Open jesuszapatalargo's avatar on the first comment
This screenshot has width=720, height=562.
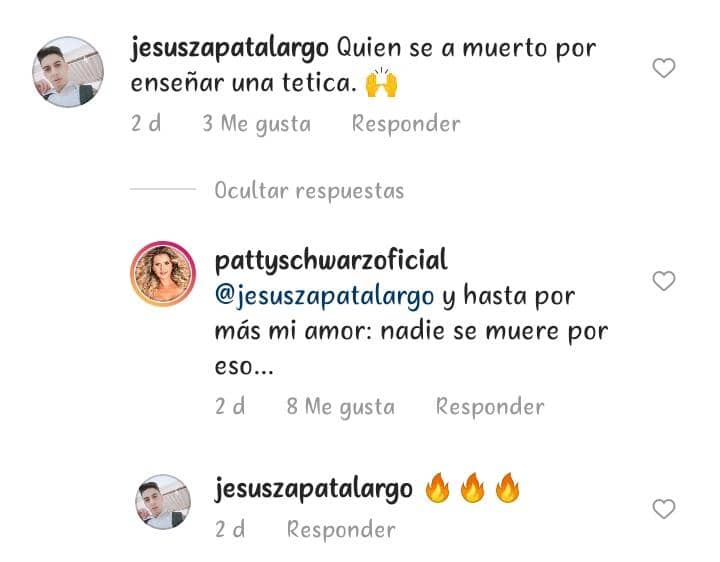68,72
